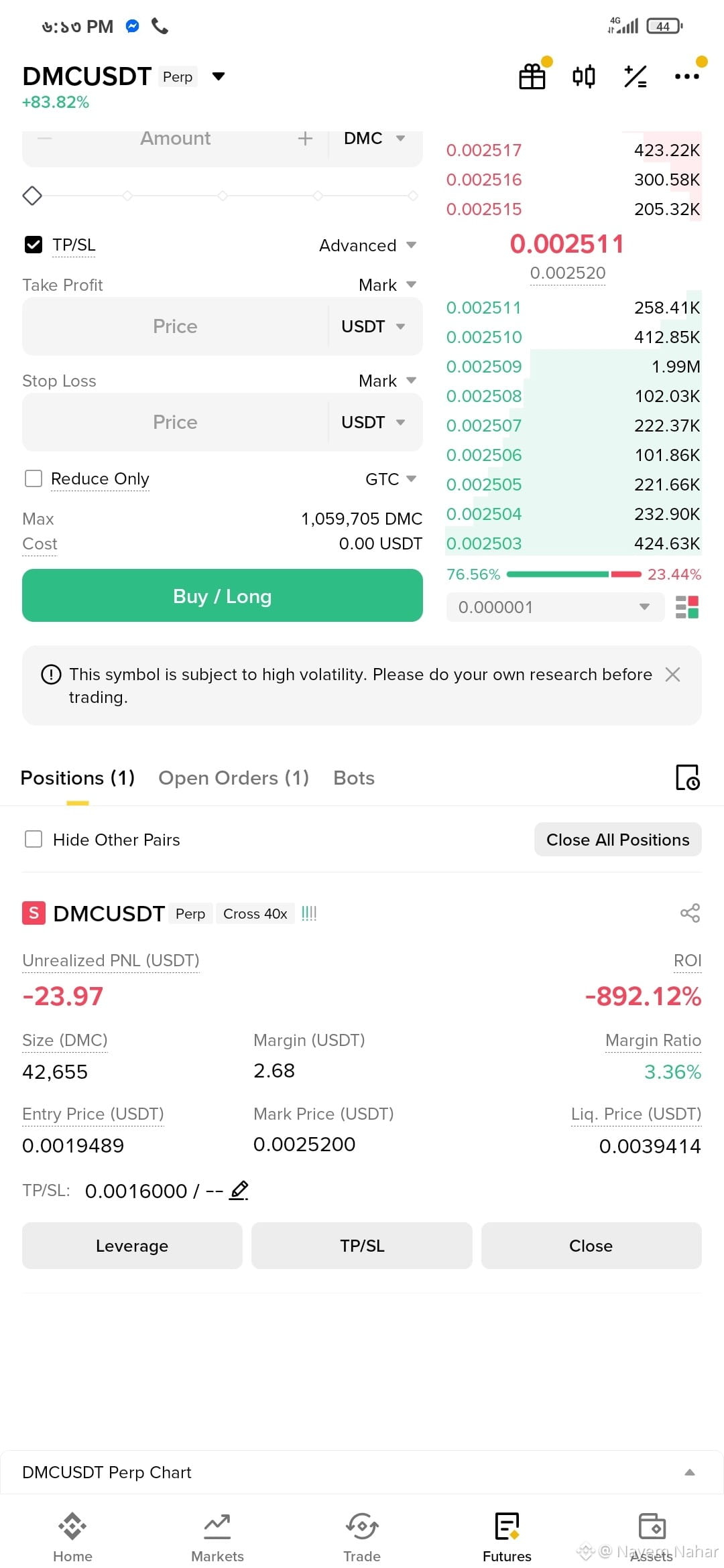
Task: Change the GTC time-in-force option
Action: click(x=391, y=479)
